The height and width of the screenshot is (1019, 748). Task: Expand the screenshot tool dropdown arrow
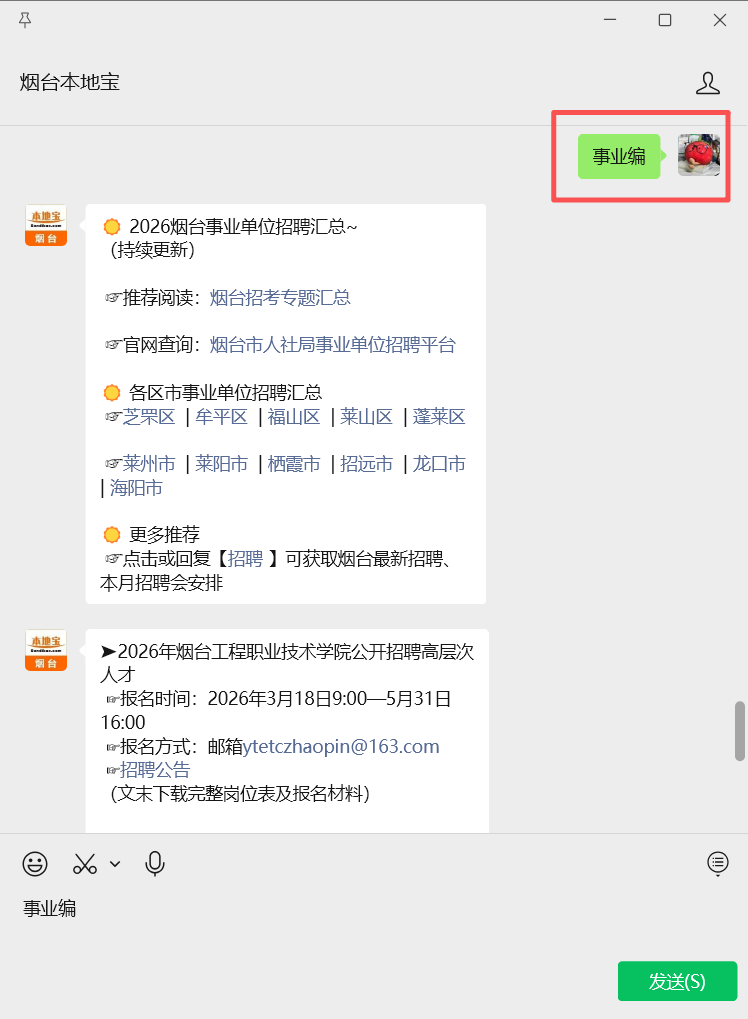[x=113, y=863]
